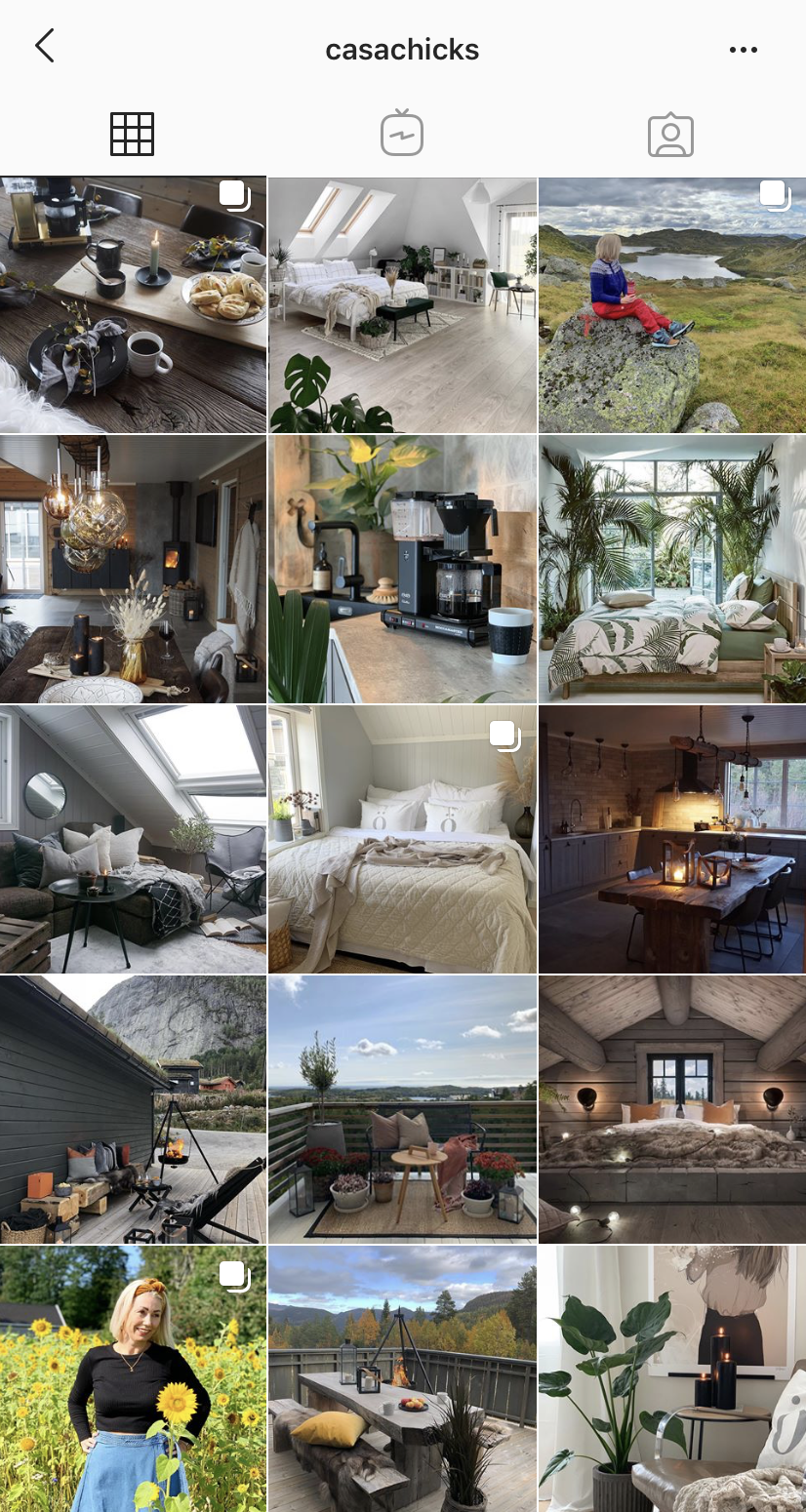Open the dark kitchen with lanterns post
The width and height of the screenshot is (806, 1512).
point(672,840)
